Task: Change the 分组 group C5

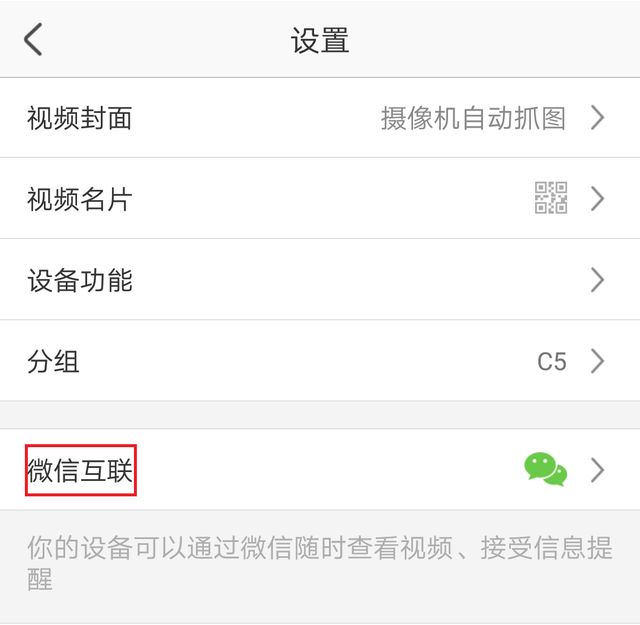Action: (320, 361)
